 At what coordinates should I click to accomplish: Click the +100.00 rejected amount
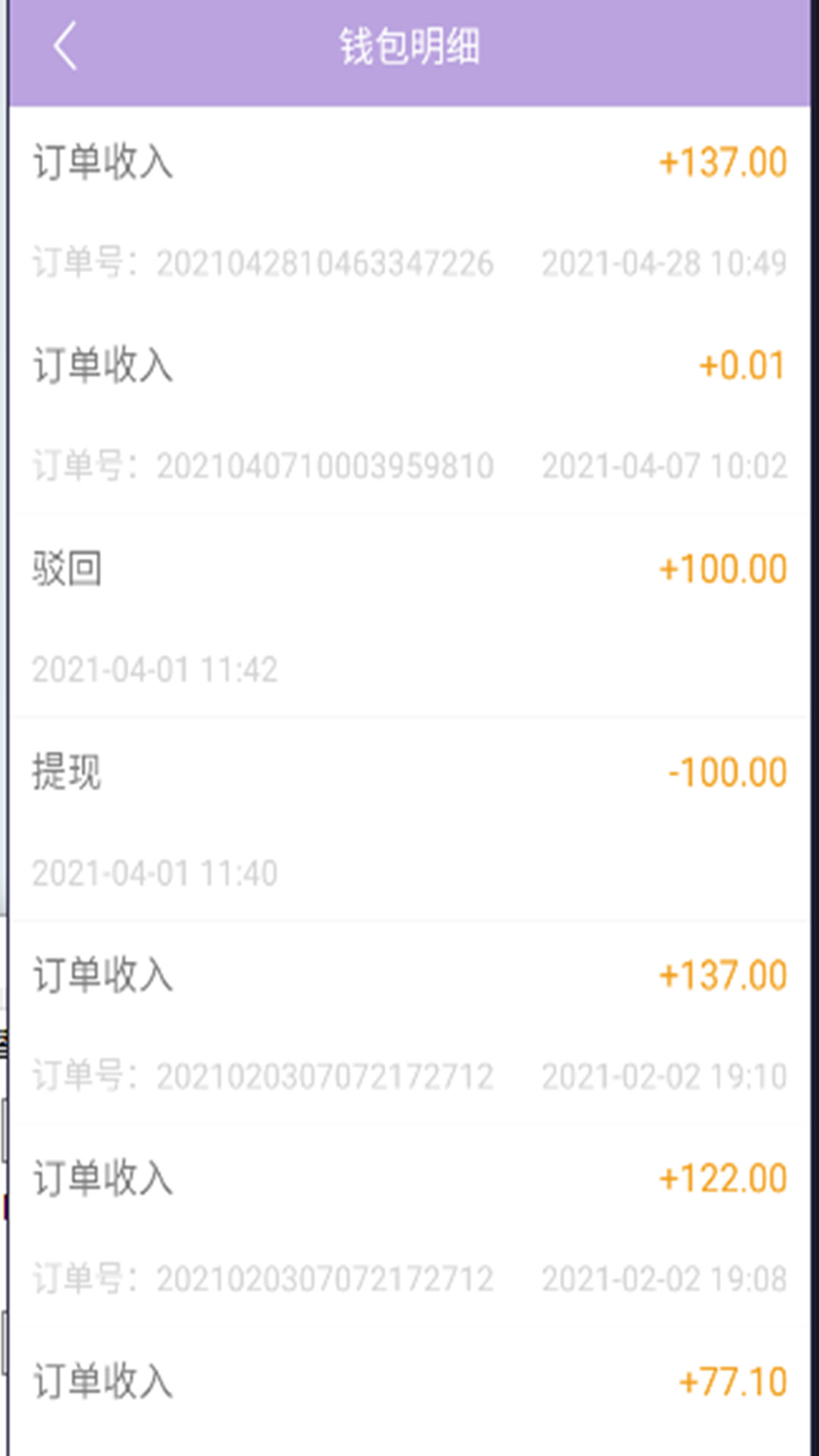[x=722, y=569]
